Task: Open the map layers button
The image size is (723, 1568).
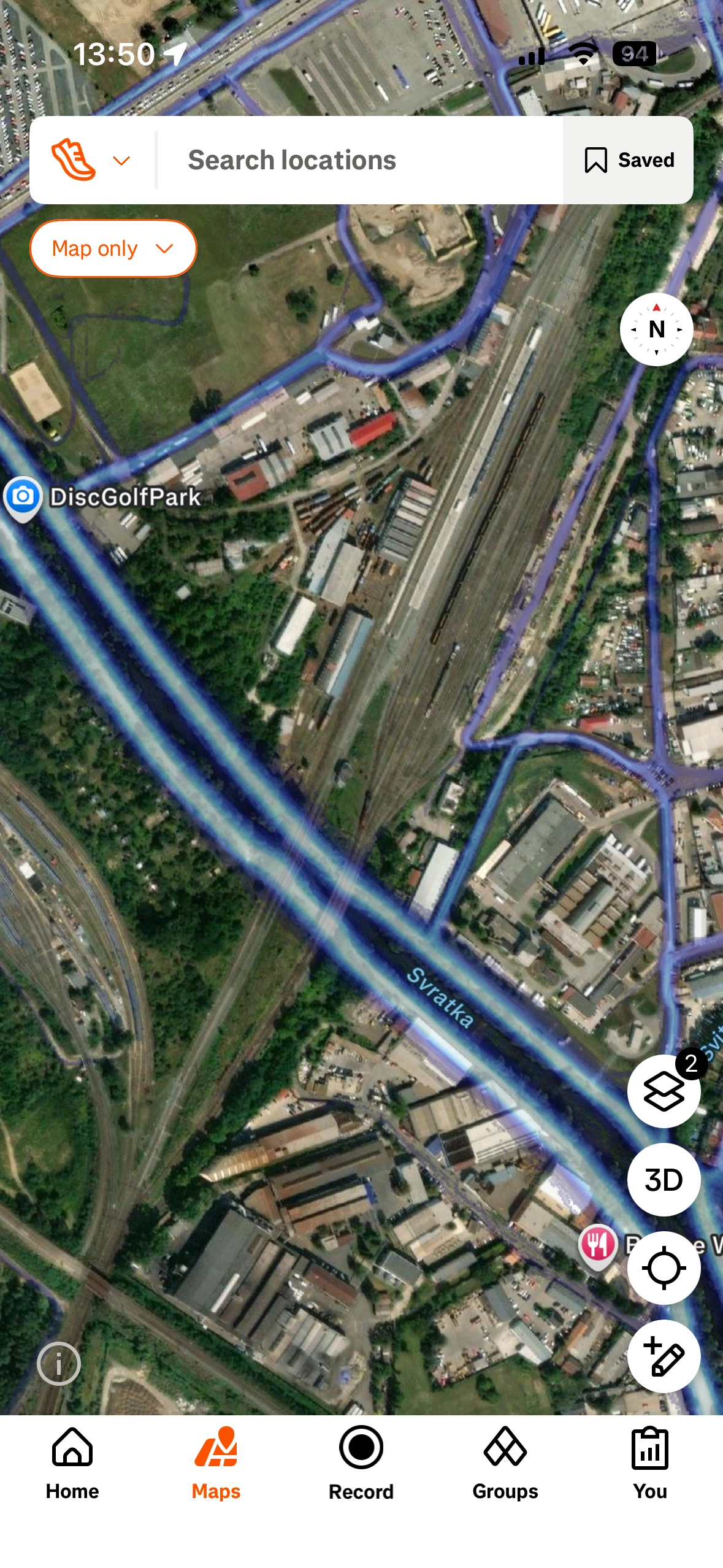Action: point(664,1091)
